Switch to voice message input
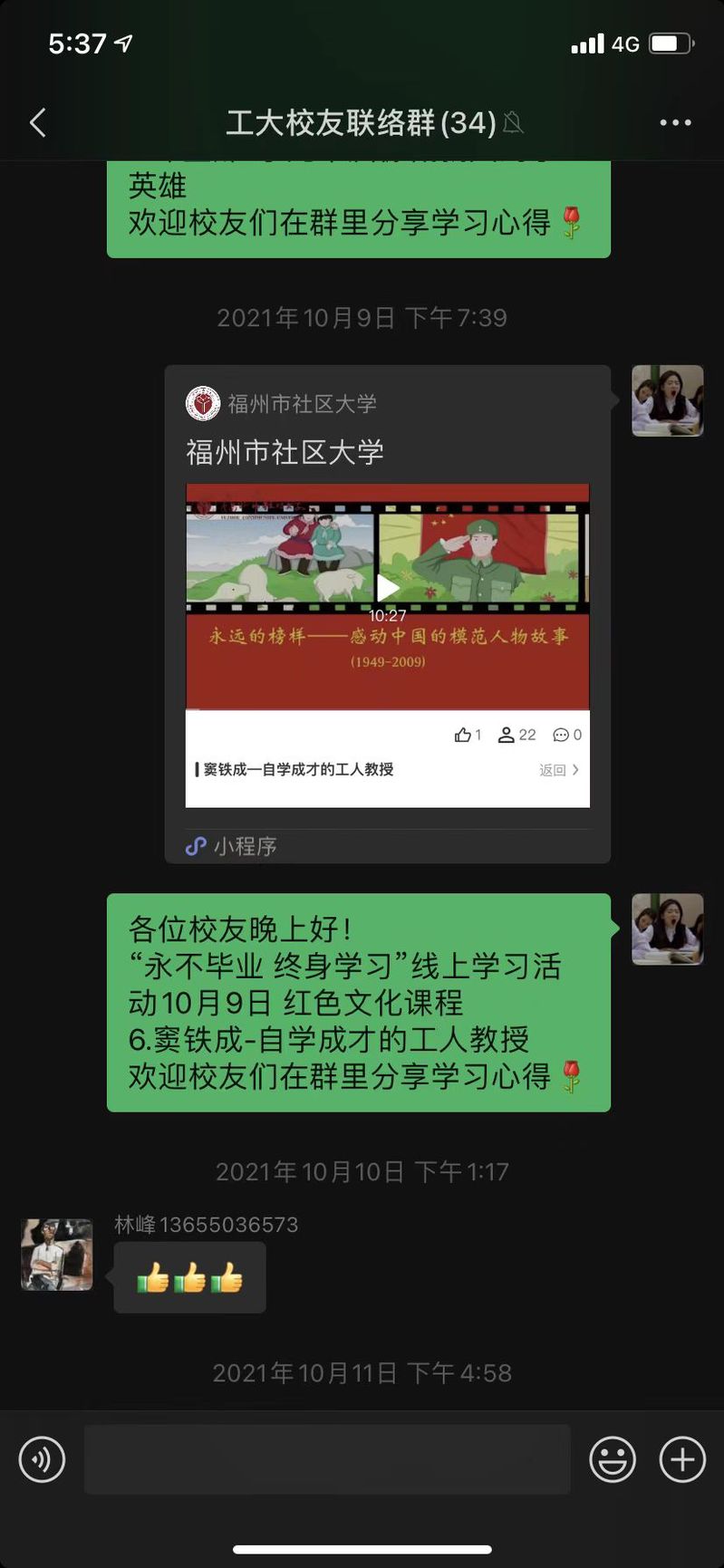 pyautogui.click(x=42, y=1459)
